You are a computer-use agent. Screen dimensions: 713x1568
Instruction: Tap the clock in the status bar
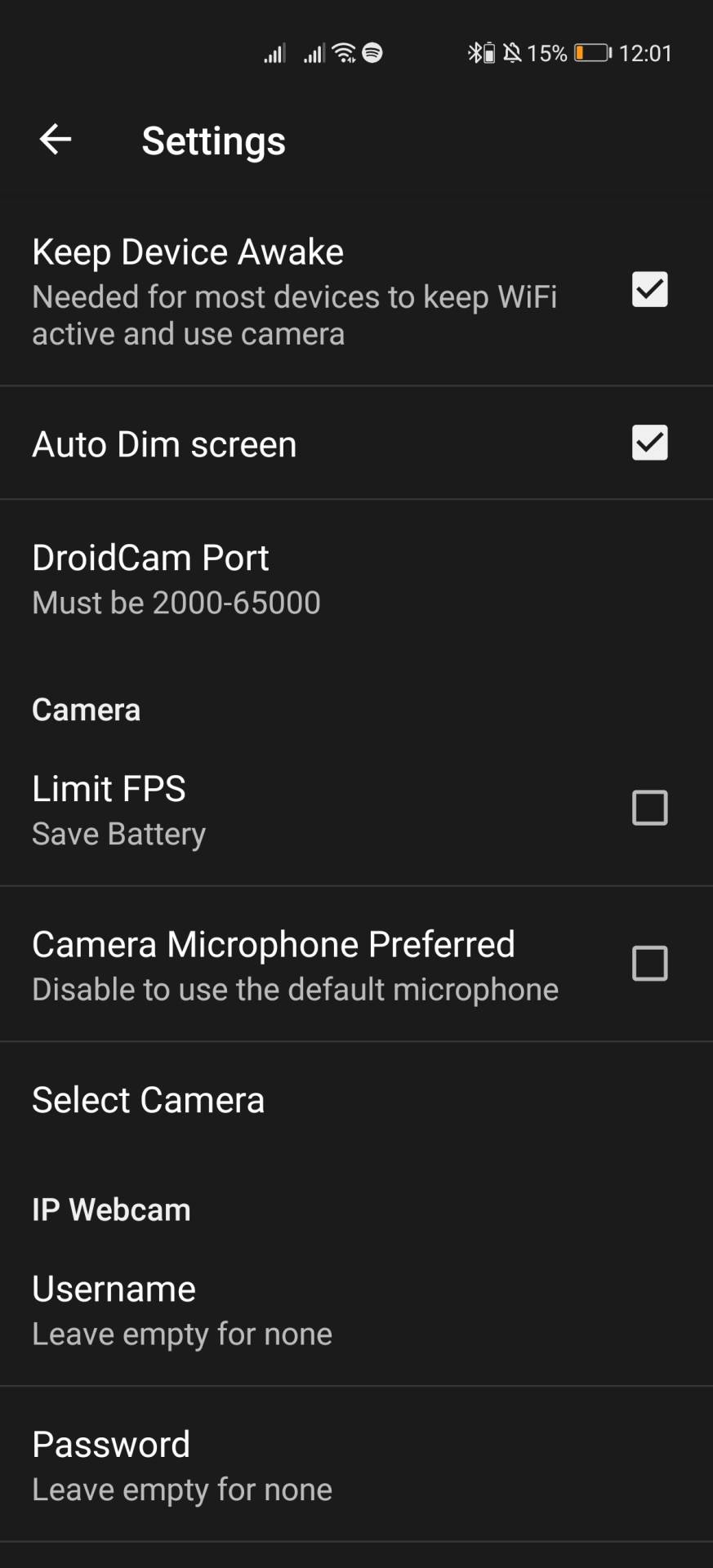click(x=647, y=53)
